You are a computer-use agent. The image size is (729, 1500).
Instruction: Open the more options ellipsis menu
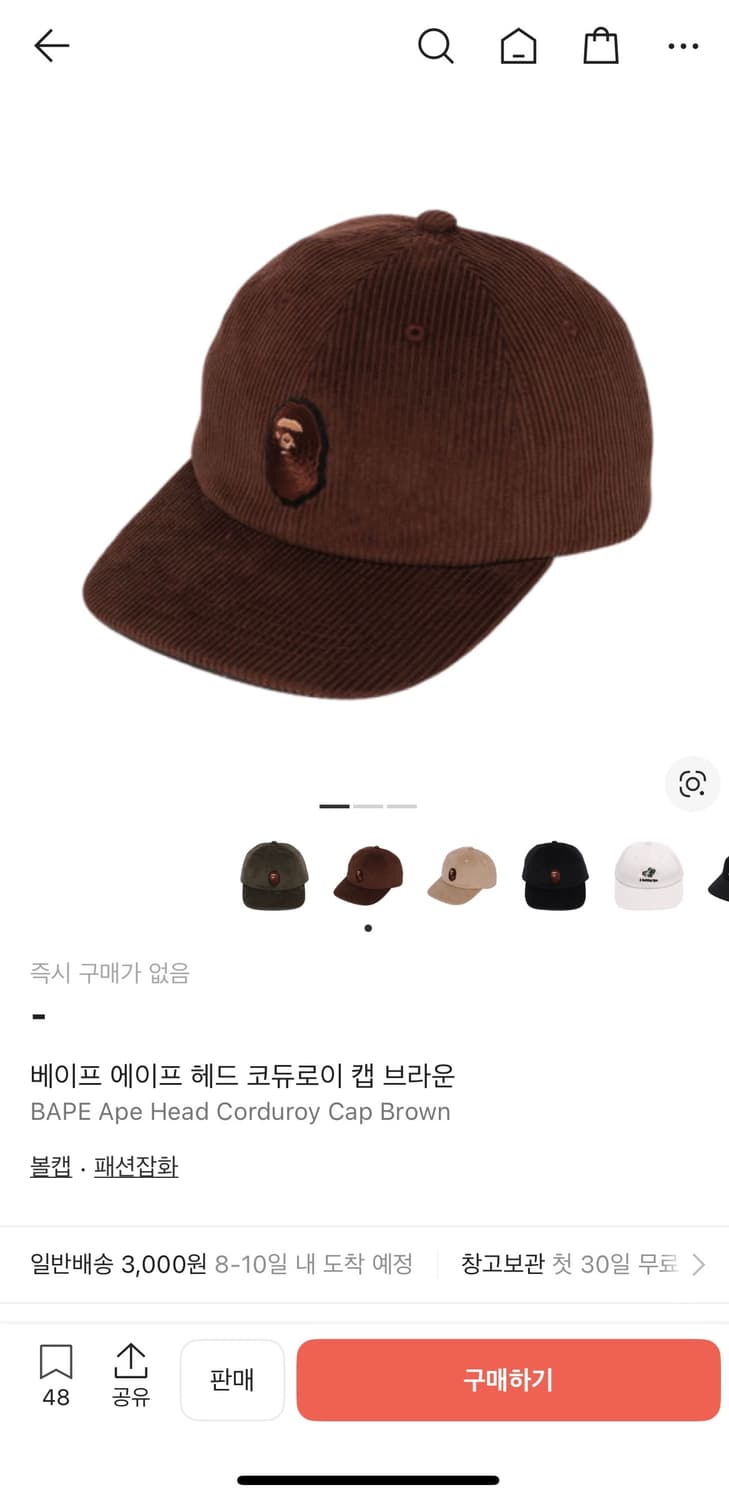click(x=683, y=45)
